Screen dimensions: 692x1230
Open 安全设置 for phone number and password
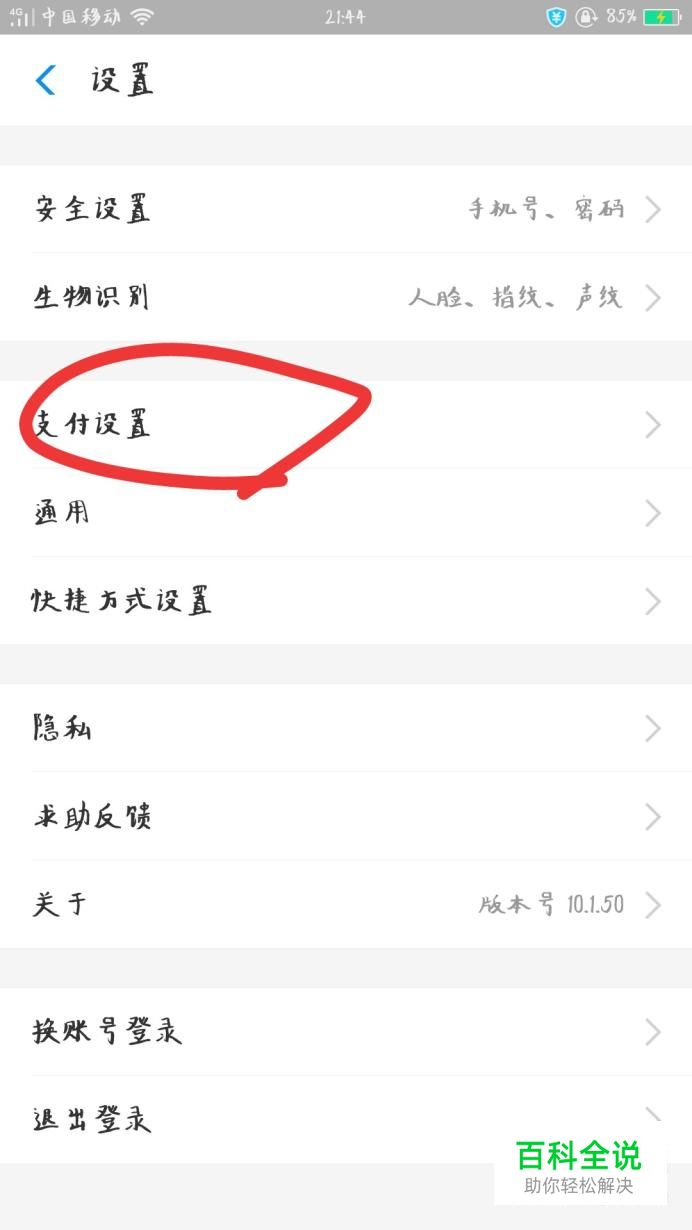tap(346, 209)
